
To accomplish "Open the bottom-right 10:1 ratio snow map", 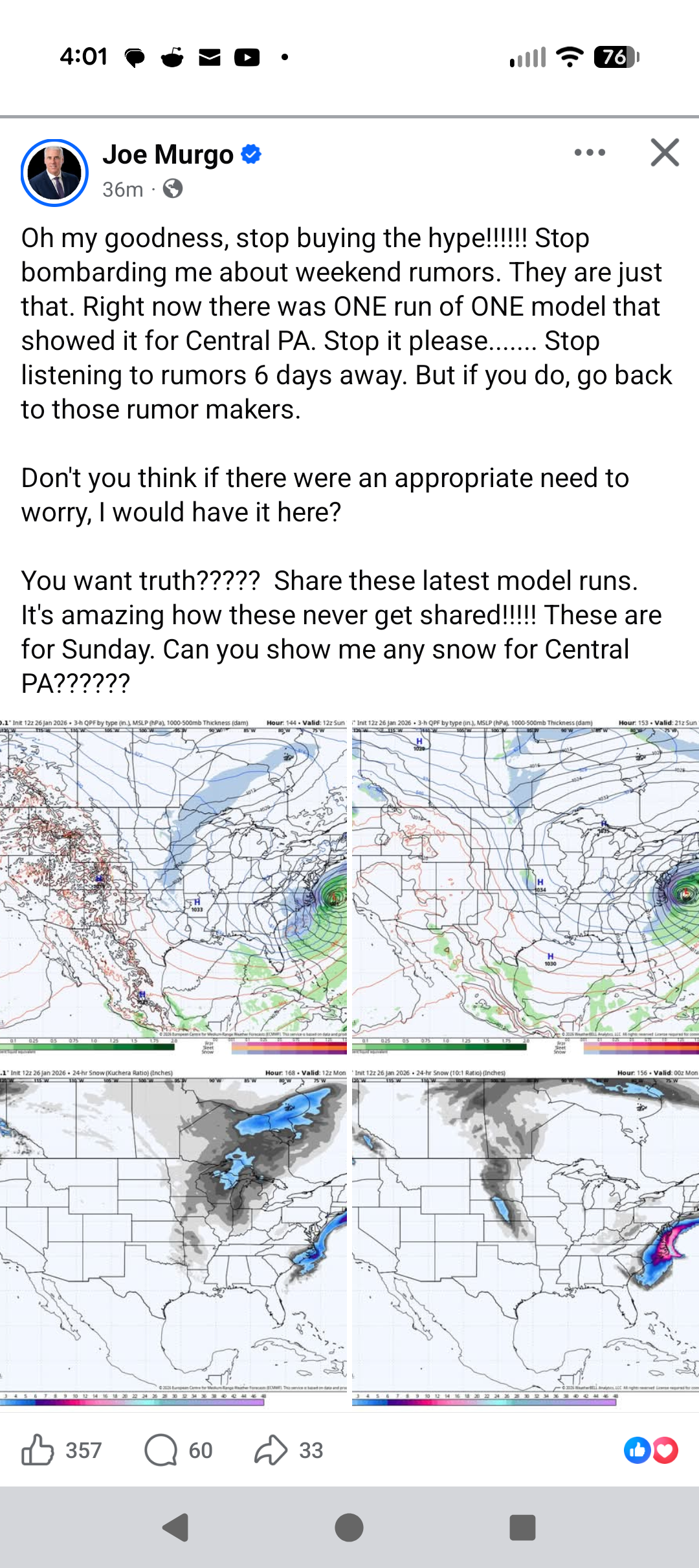I will (526, 1237).
